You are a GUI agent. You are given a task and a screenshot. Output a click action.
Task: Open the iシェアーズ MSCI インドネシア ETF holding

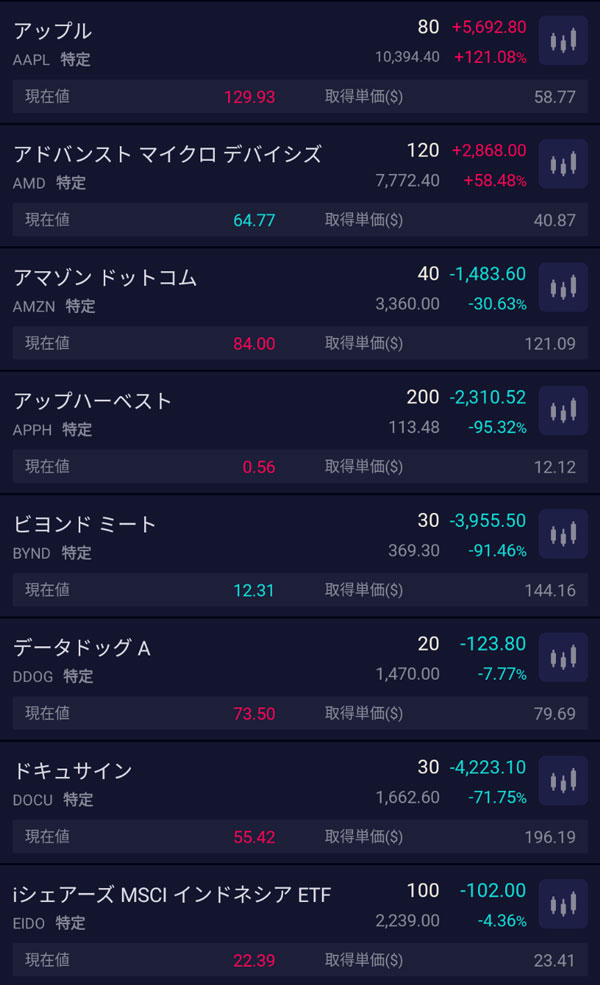pos(172,894)
